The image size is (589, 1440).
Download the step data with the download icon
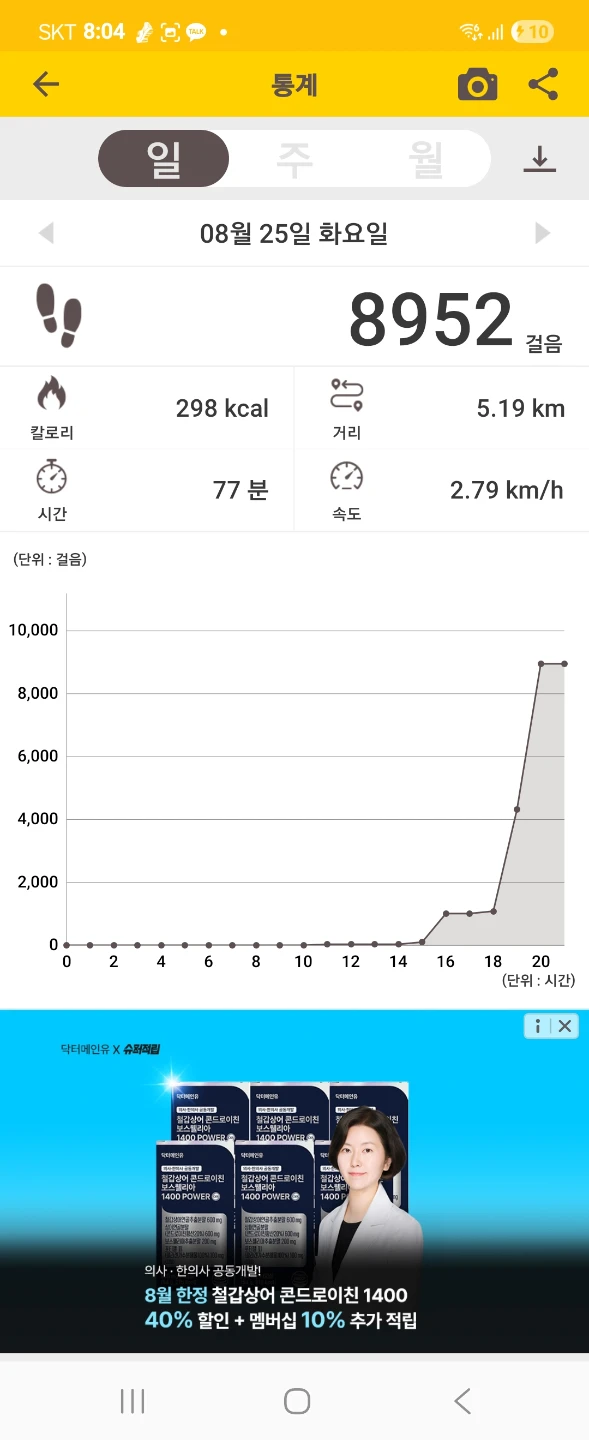[x=539, y=160]
